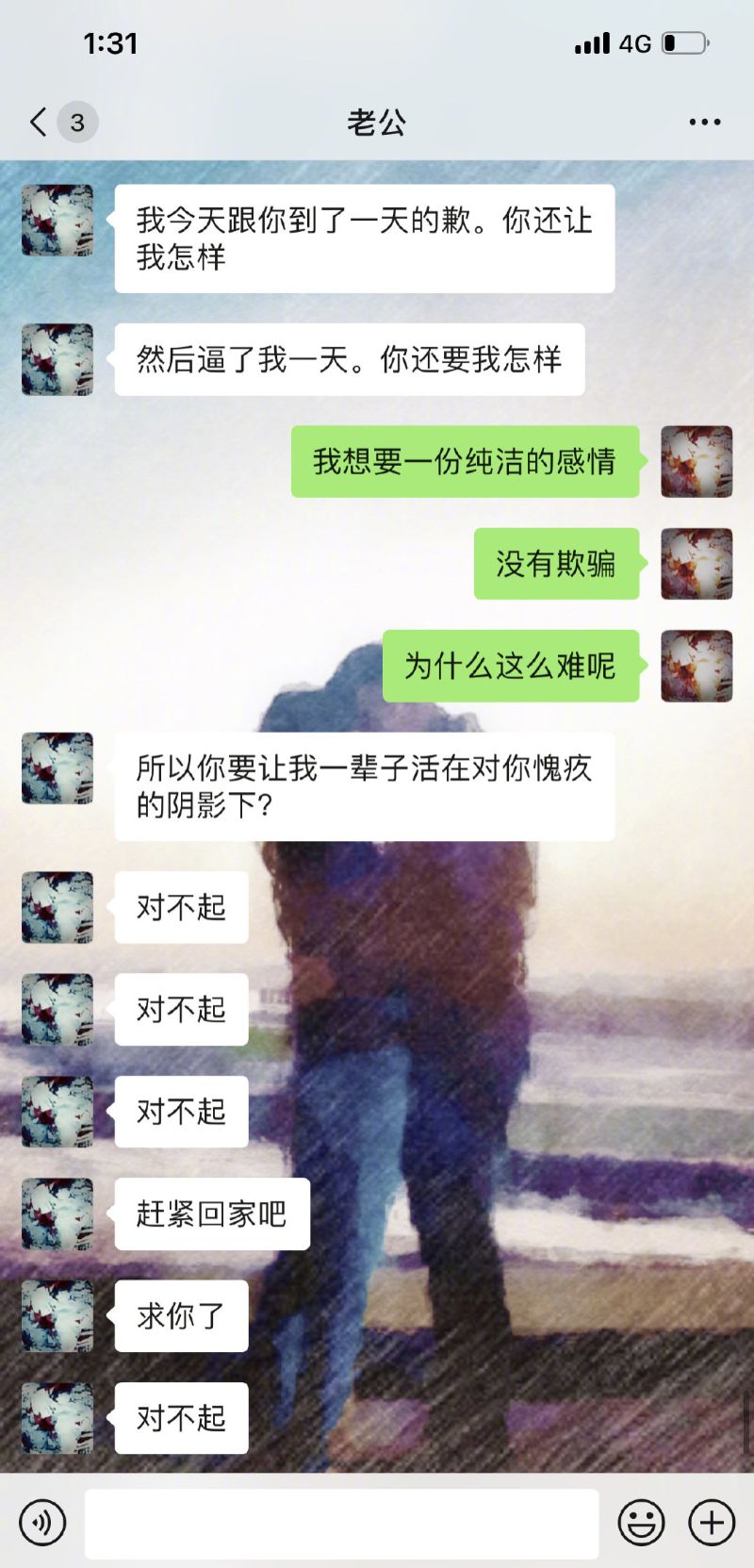
Task: Tap the message text field
Action: click(x=341, y=1522)
